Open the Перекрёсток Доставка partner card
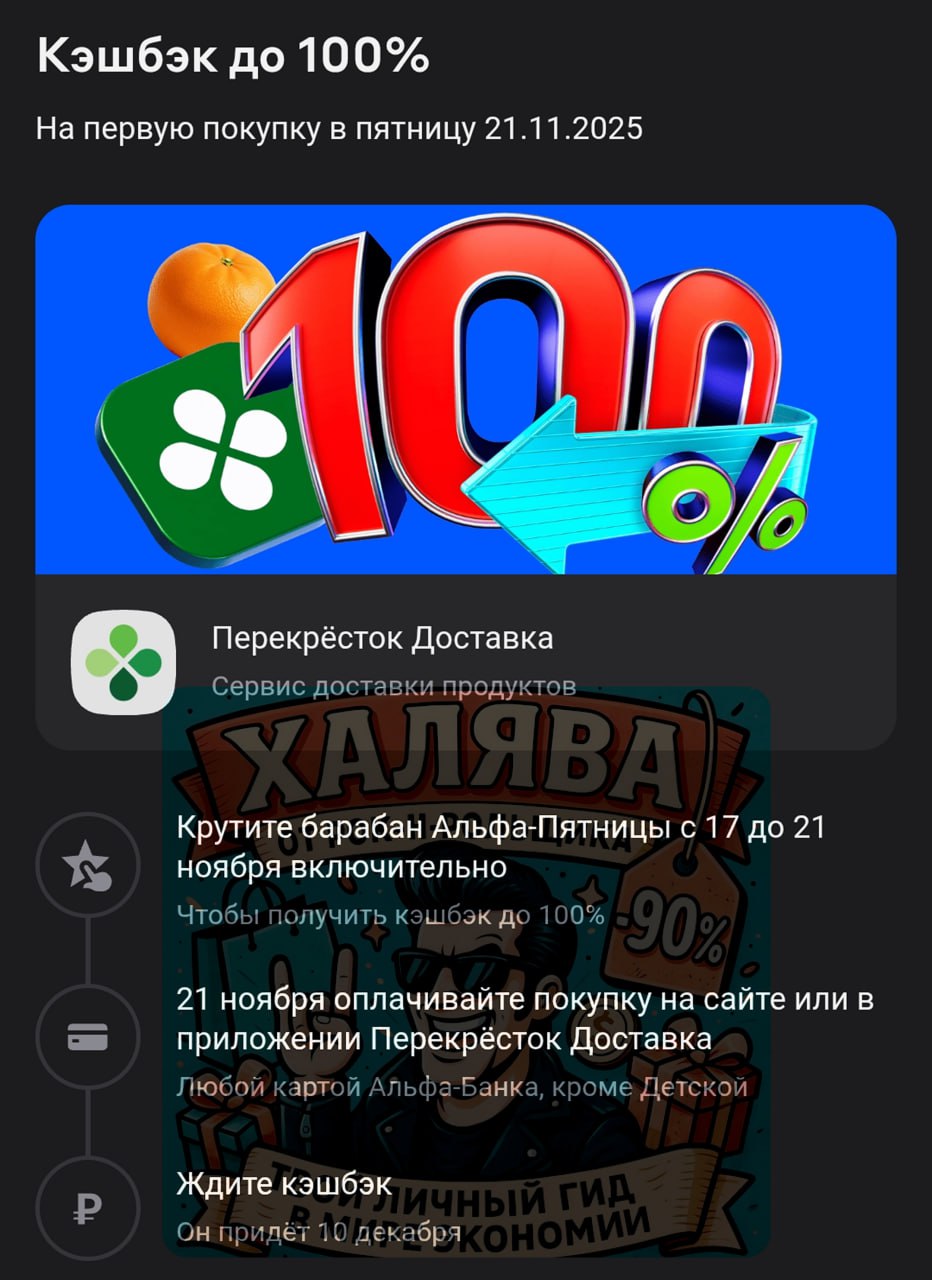 [x=382, y=640]
